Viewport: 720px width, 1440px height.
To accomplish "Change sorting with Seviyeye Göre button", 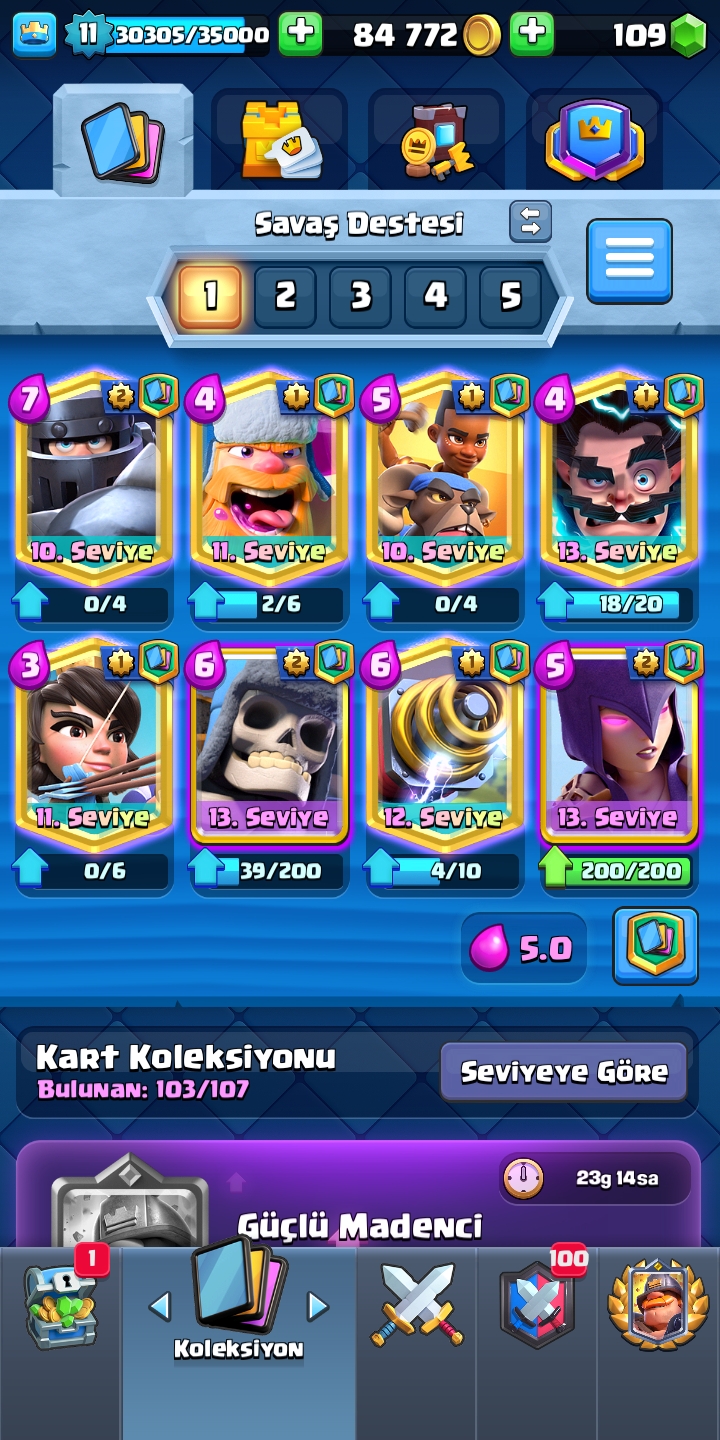I will coord(563,1072).
